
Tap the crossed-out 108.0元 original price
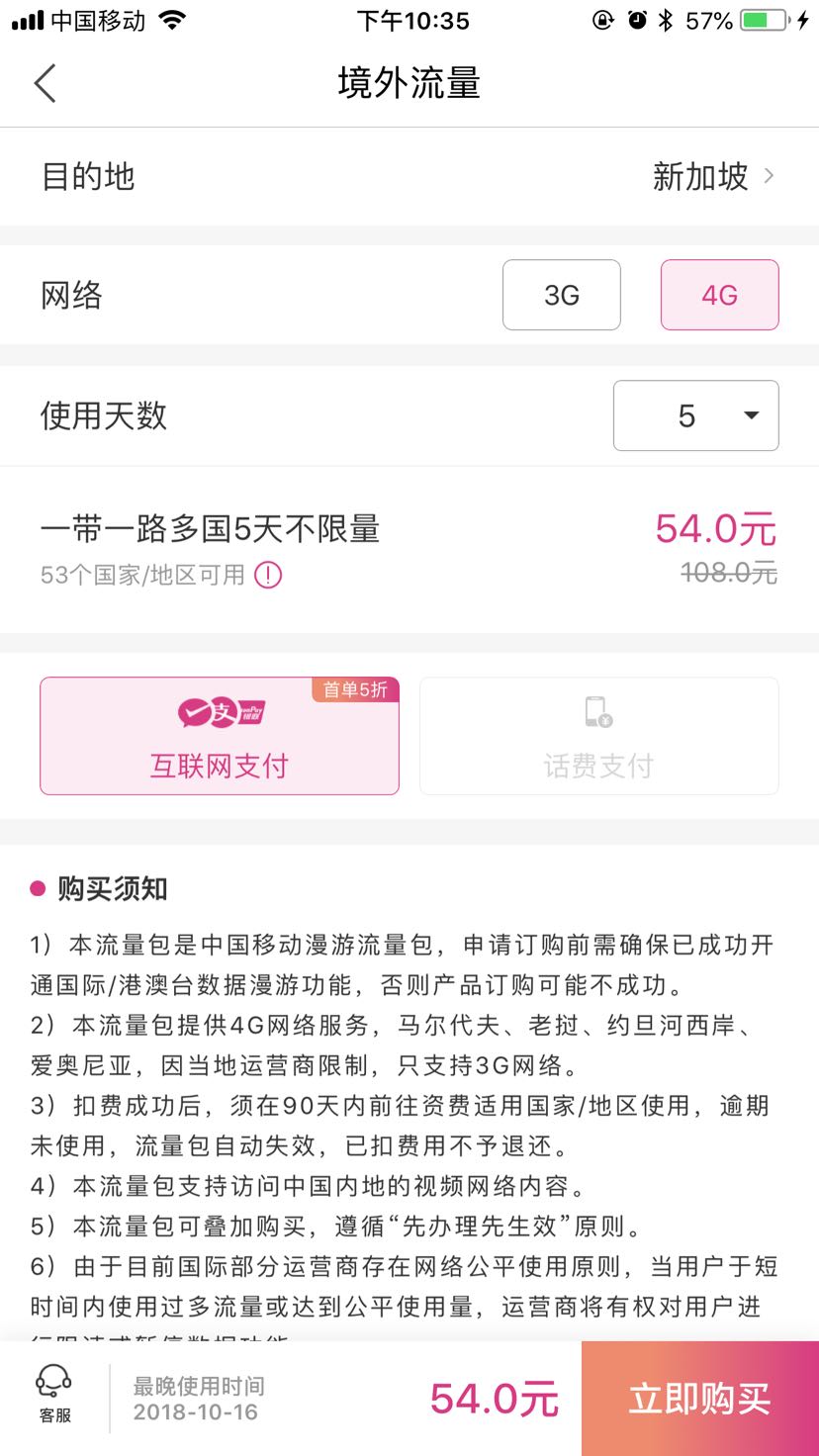728,576
